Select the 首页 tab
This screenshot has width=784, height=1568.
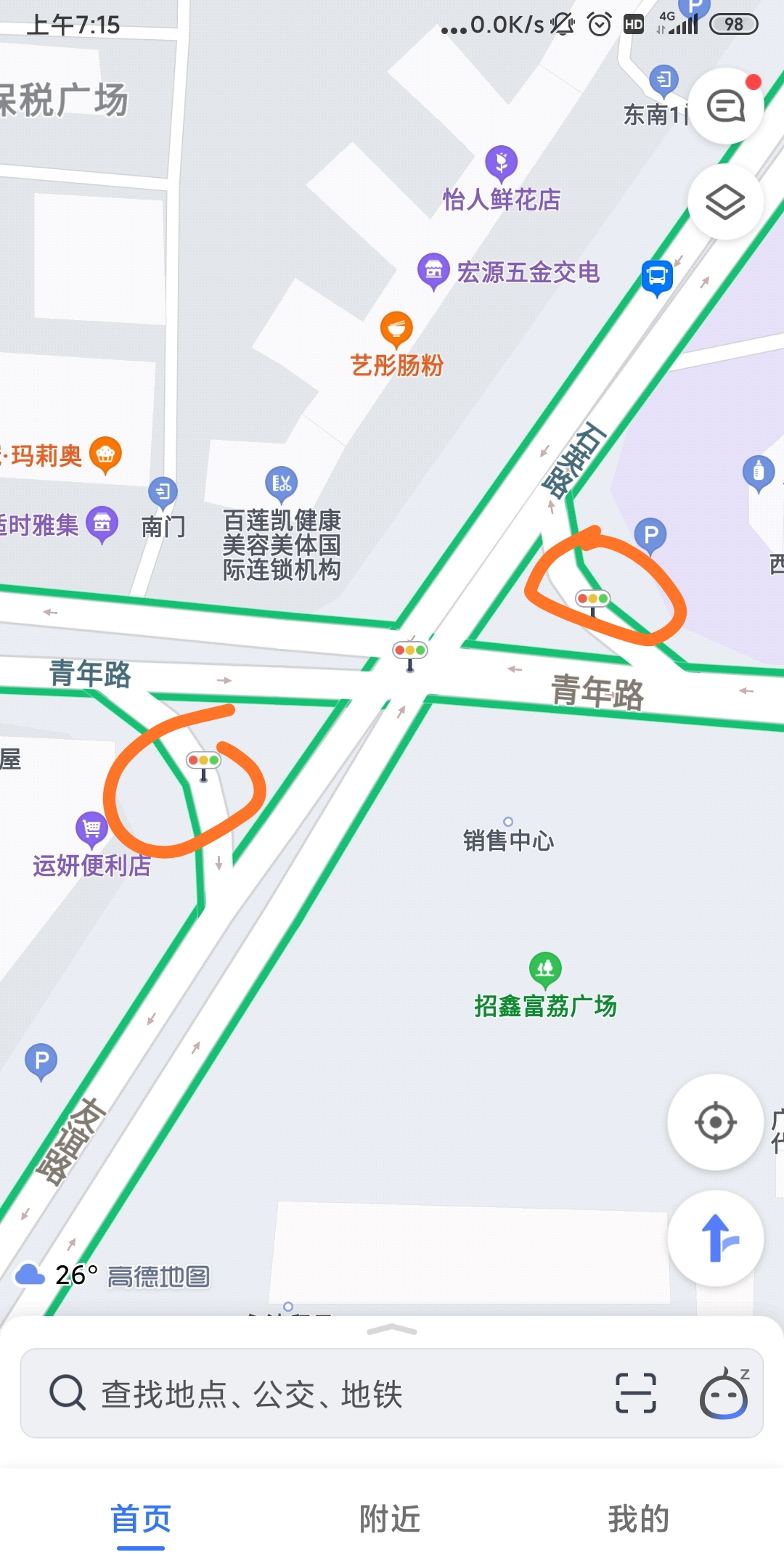(x=141, y=1519)
